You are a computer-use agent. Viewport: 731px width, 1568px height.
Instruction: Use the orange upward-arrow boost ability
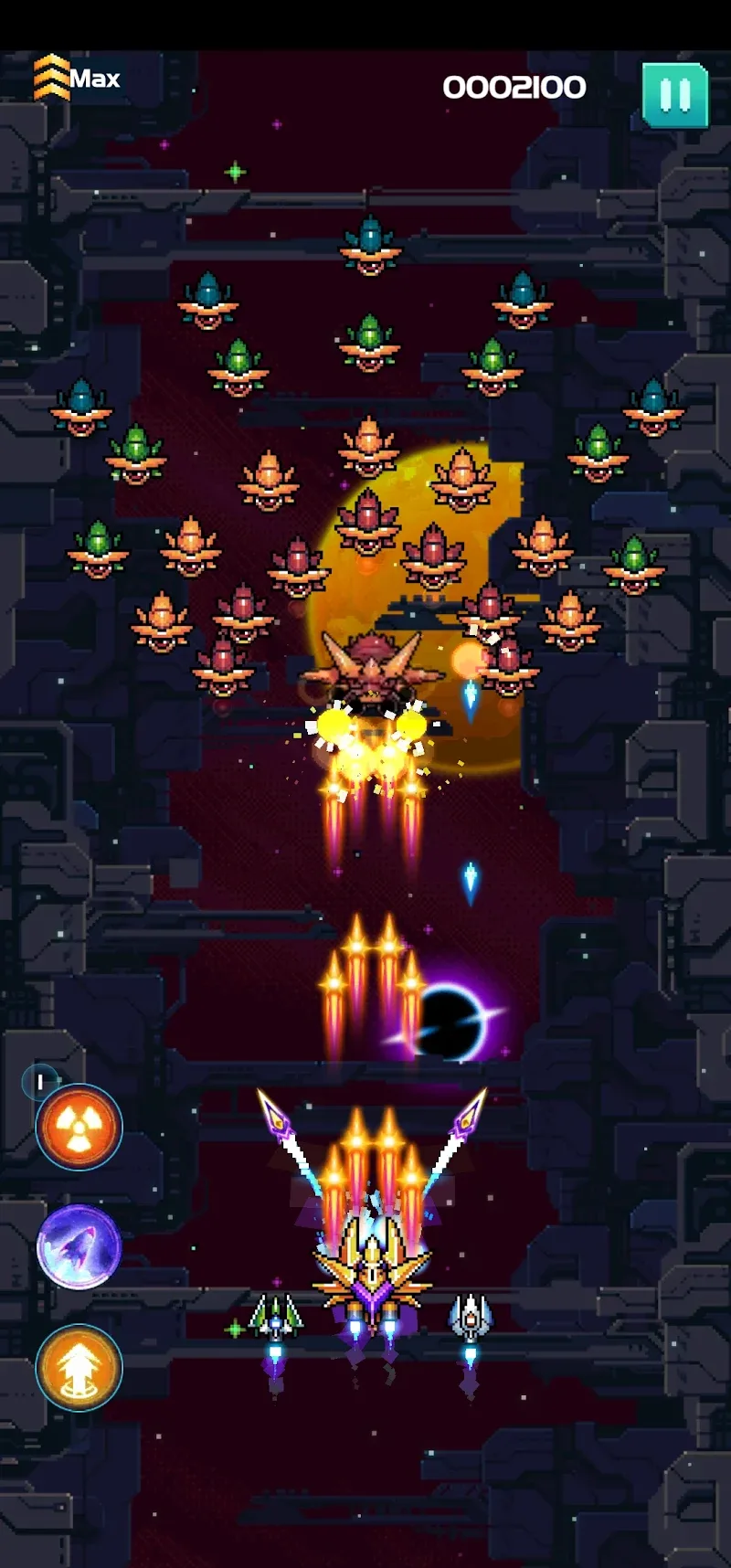pos(79,1367)
